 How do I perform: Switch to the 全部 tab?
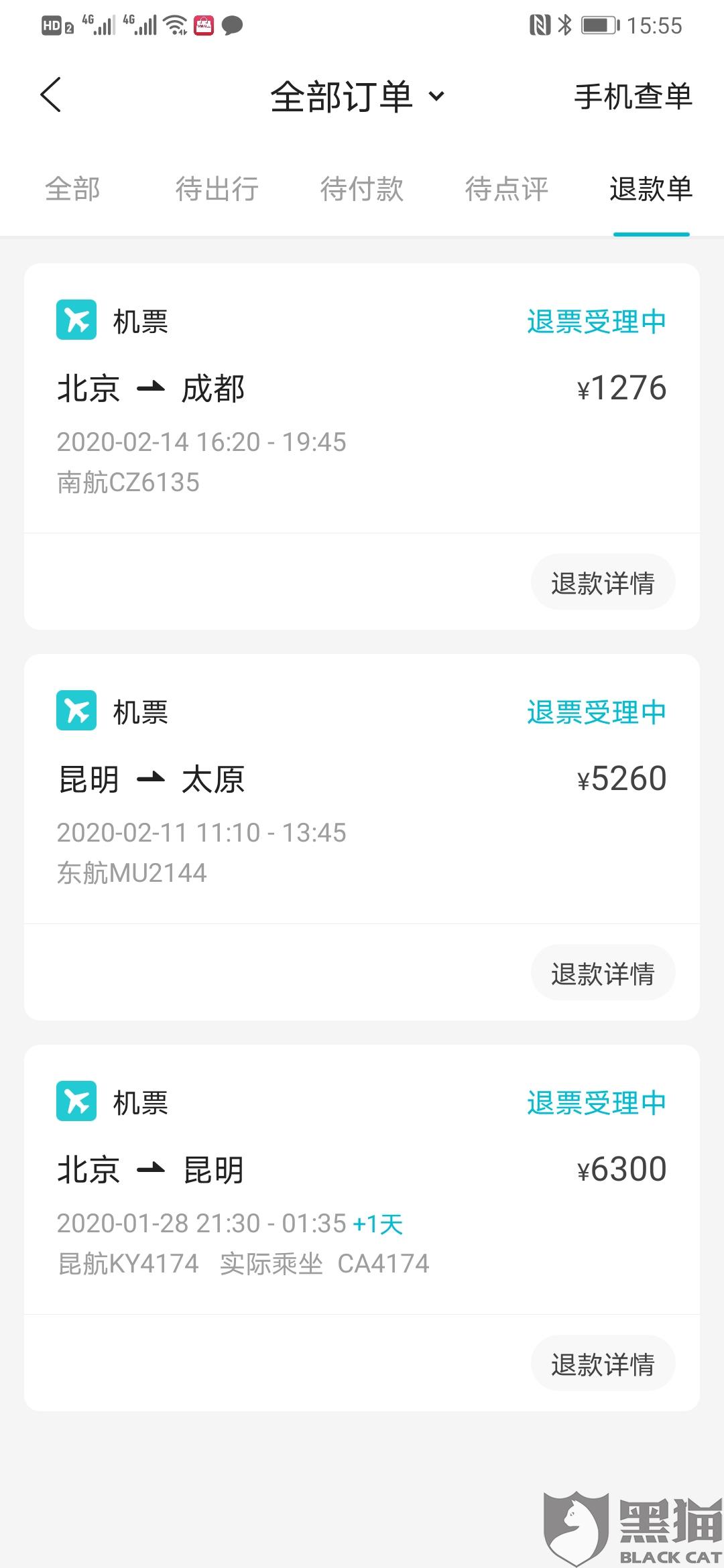point(72,189)
